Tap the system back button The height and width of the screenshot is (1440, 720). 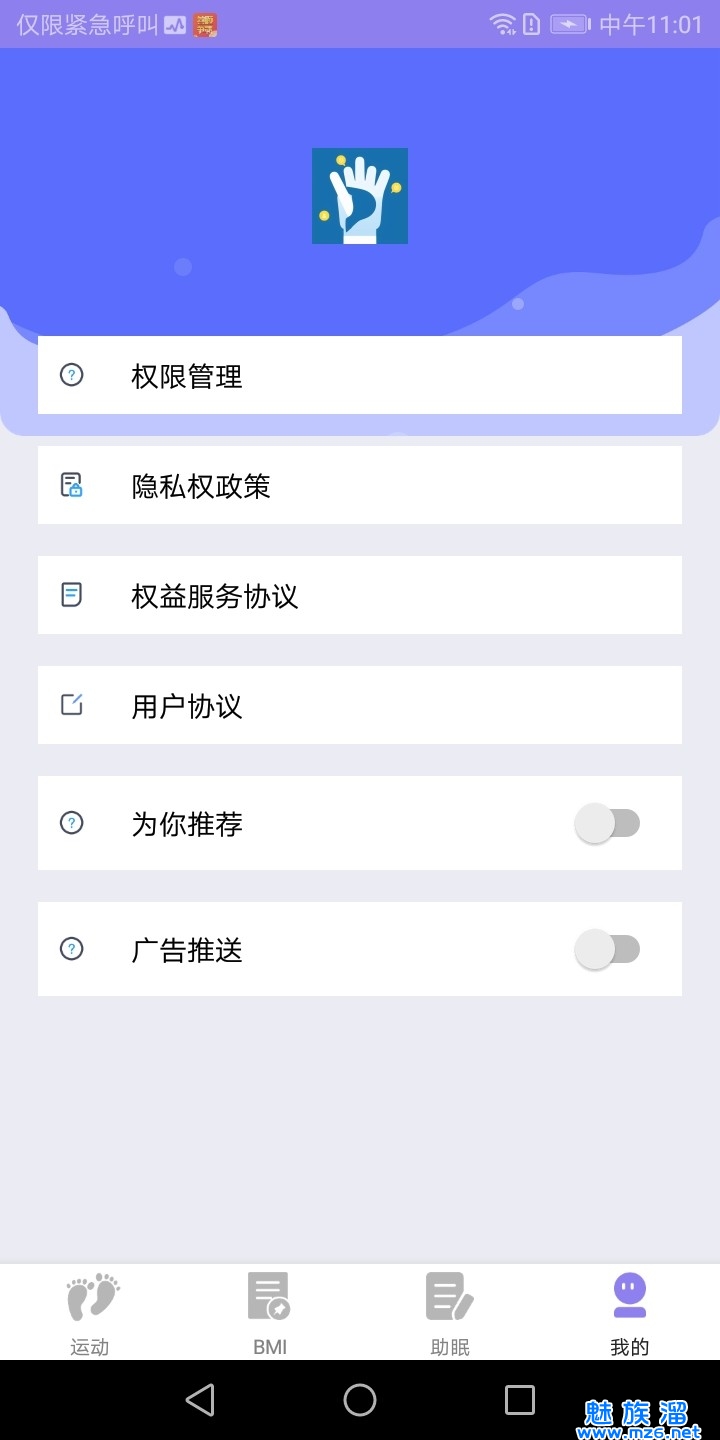pos(200,1400)
